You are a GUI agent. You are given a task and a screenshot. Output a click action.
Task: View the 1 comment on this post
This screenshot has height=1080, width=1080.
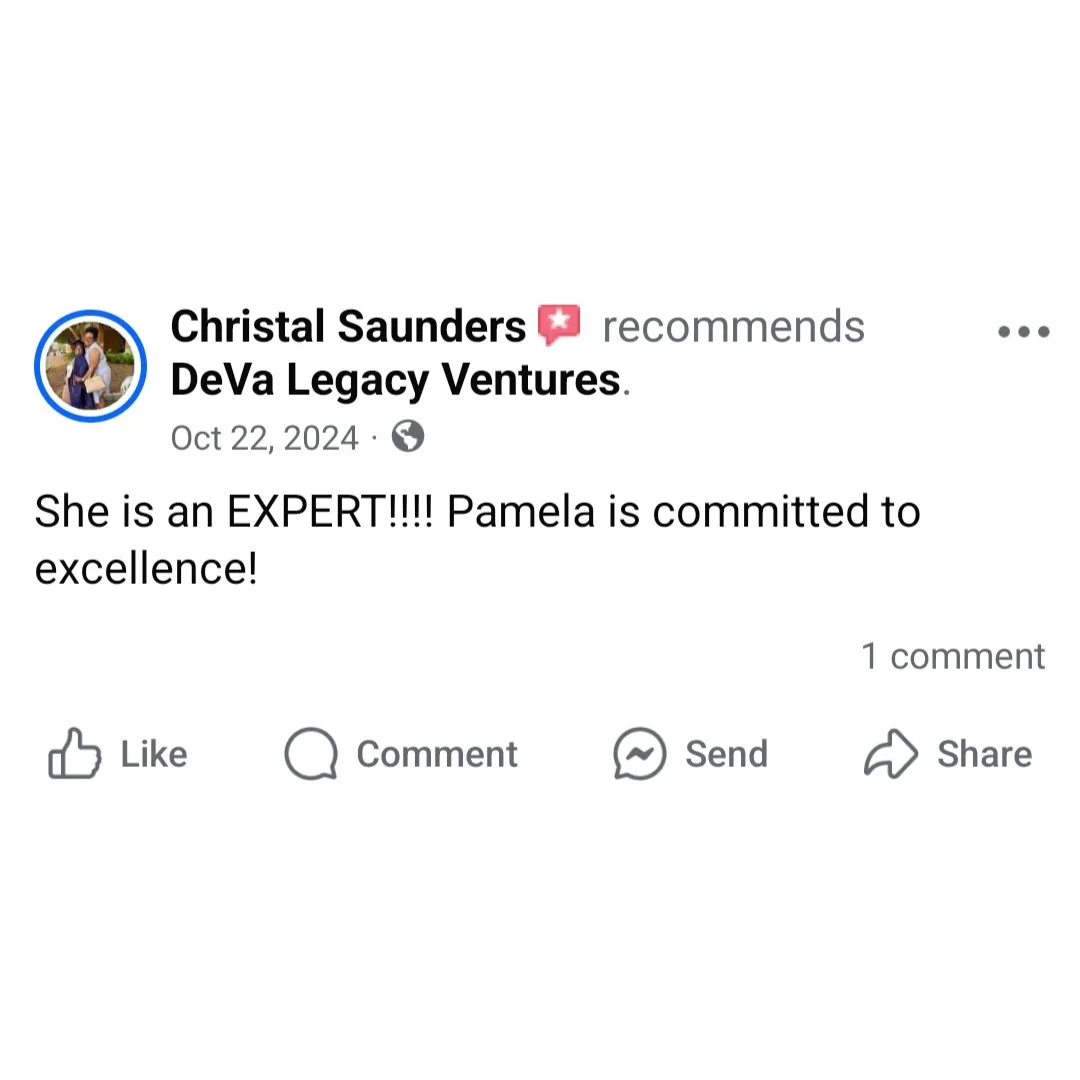pos(953,656)
